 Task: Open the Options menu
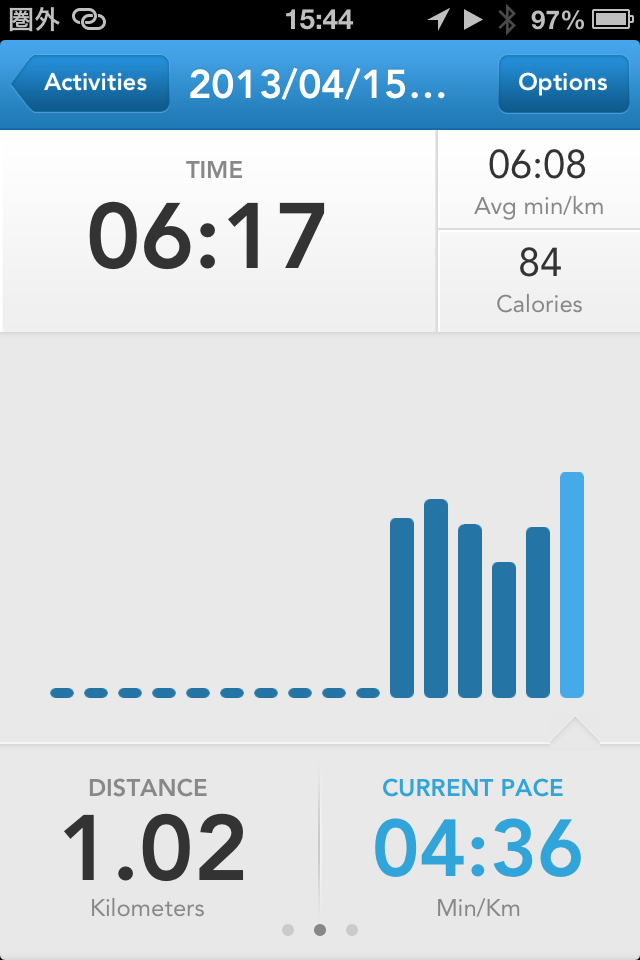[562, 83]
